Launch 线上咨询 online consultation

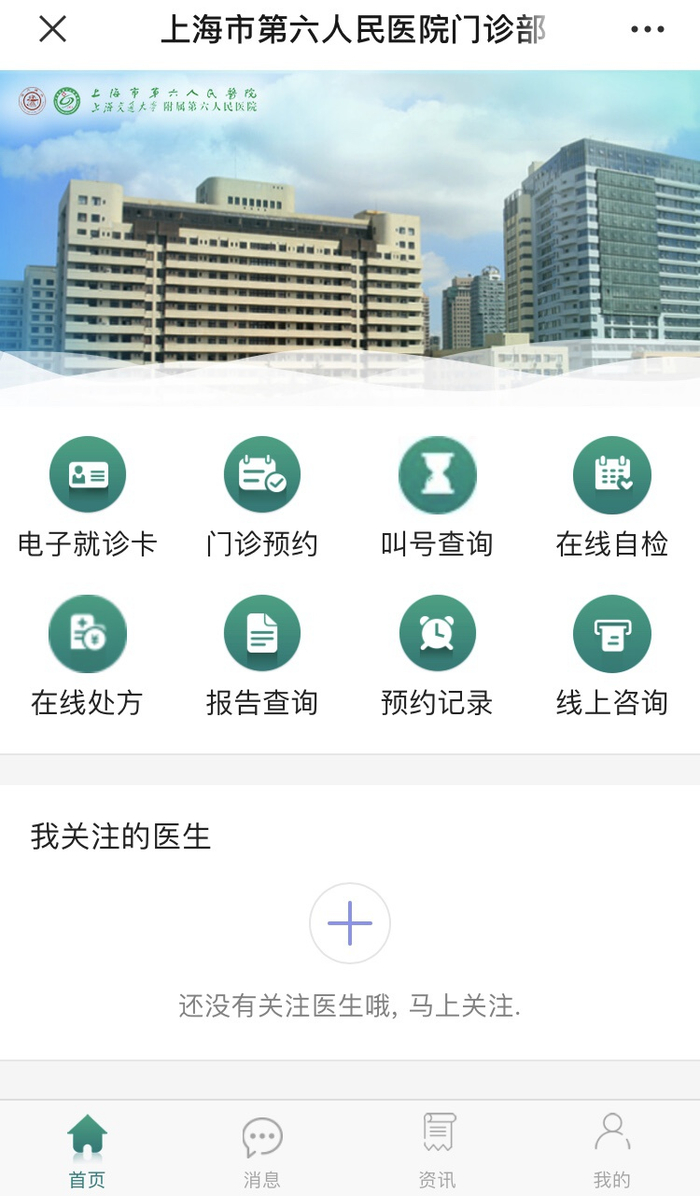pyautogui.click(x=612, y=633)
